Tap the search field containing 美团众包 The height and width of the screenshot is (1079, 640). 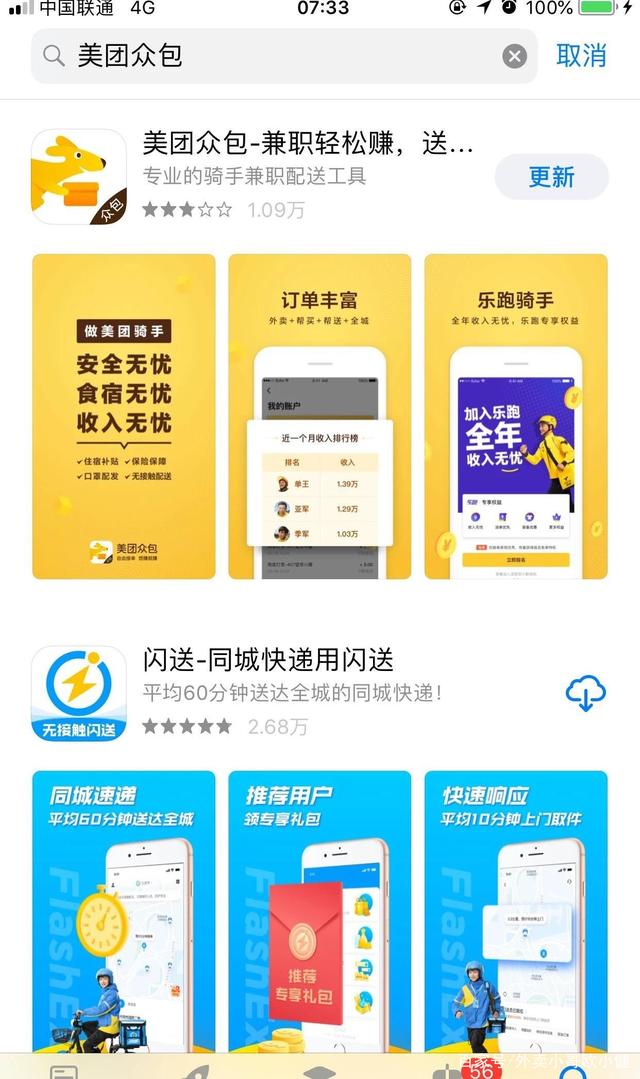[x=284, y=56]
